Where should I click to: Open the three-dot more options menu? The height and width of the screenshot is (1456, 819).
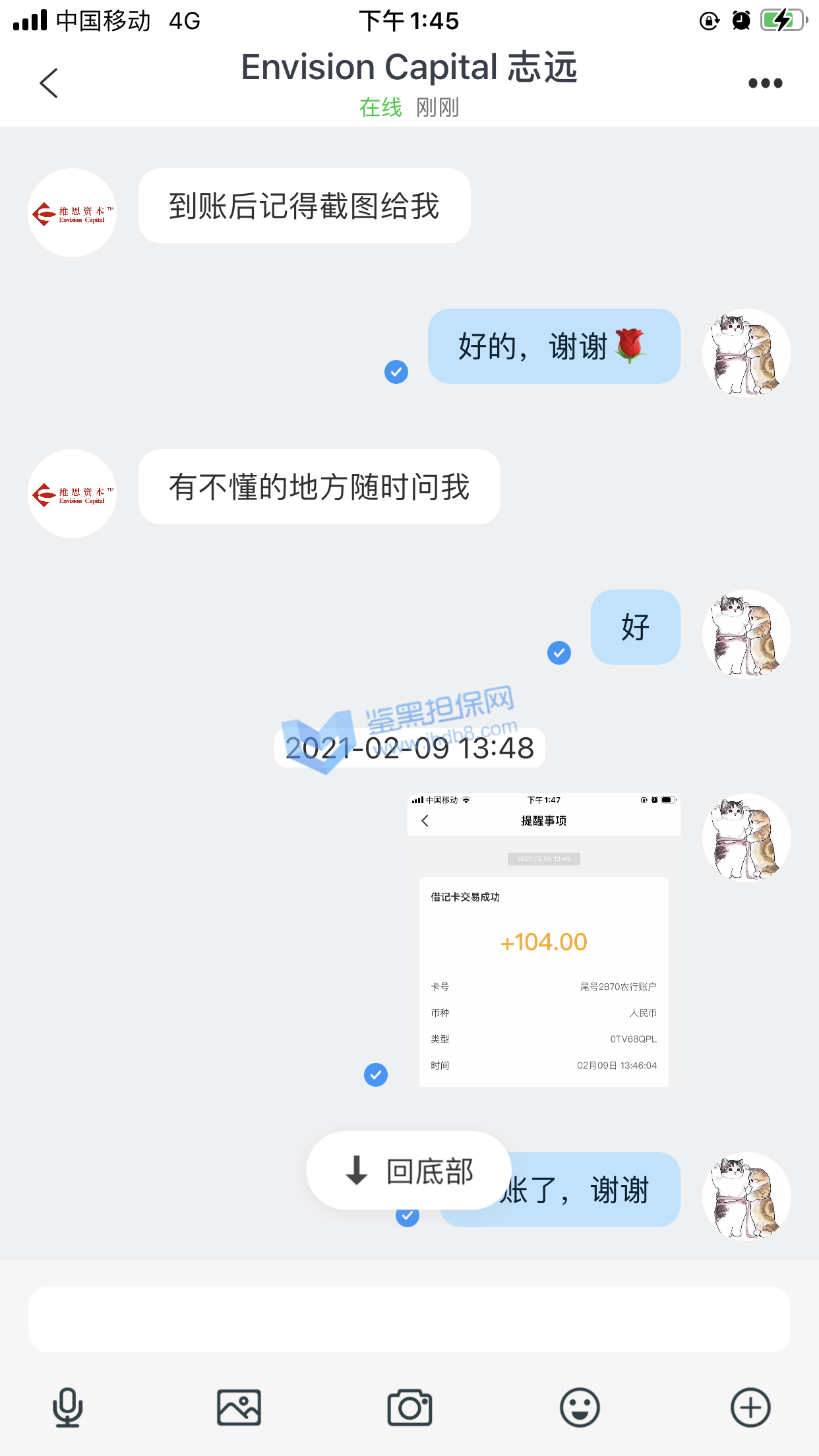pos(765,83)
